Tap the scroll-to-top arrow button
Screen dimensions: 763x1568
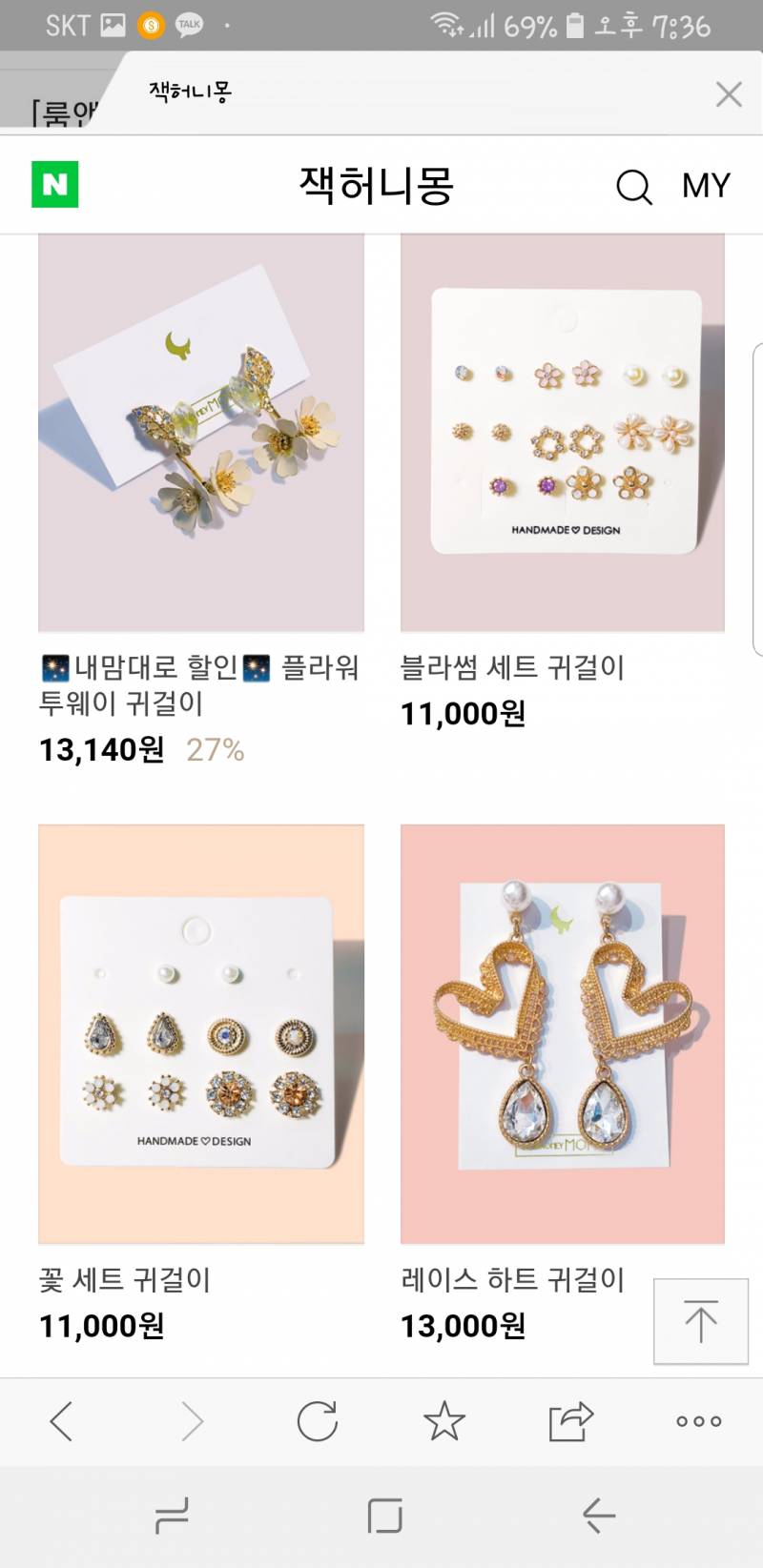click(x=700, y=1323)
